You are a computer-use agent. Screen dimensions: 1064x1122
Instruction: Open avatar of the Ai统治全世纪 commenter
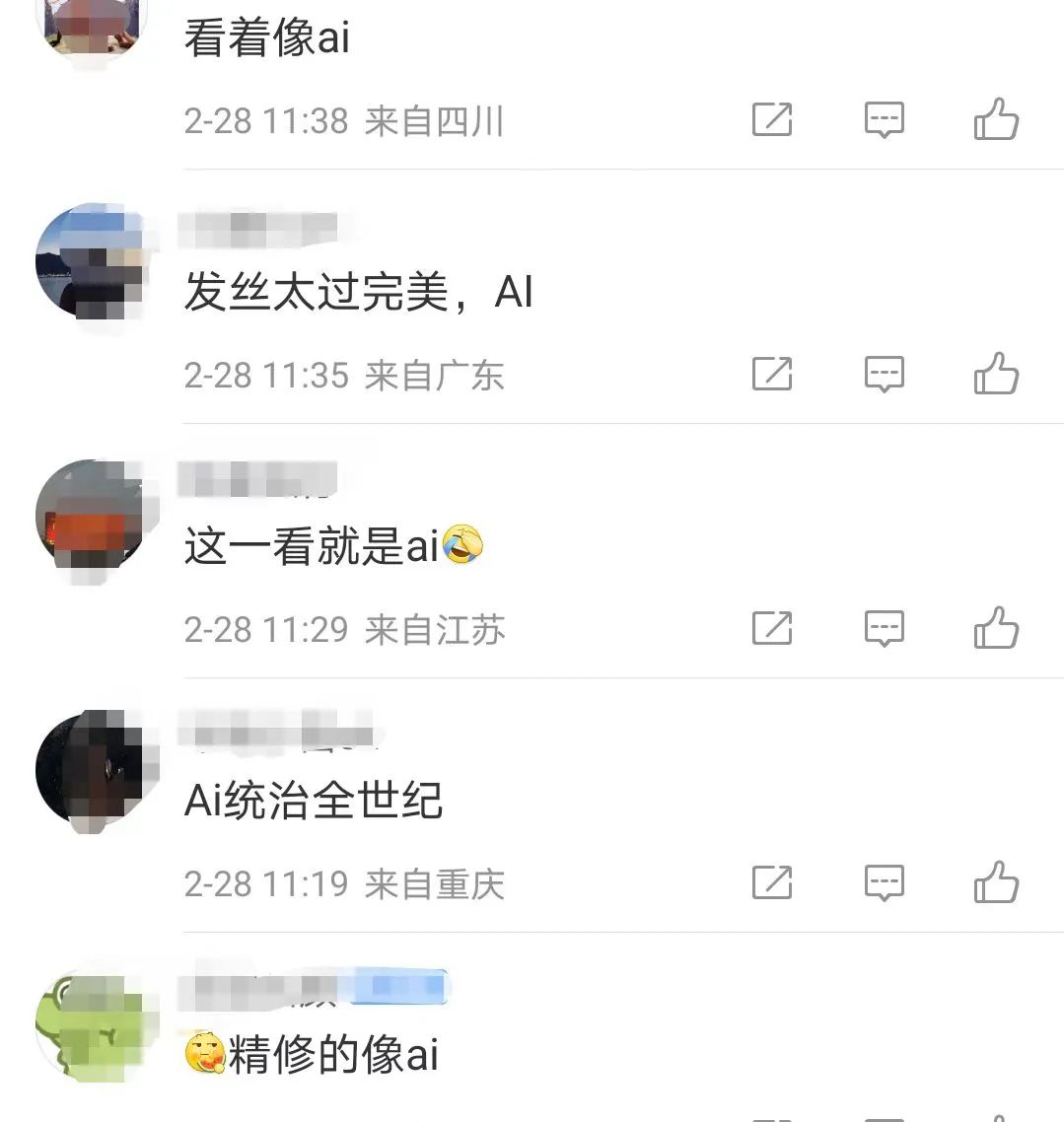tap(91, 770)
